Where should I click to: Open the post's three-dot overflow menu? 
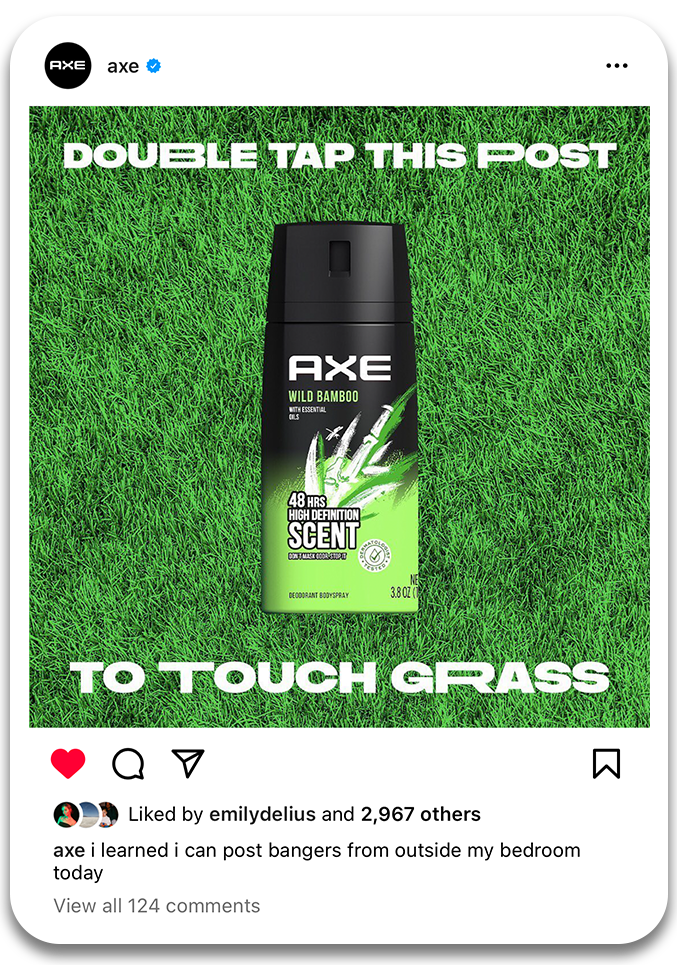point(617,66)
